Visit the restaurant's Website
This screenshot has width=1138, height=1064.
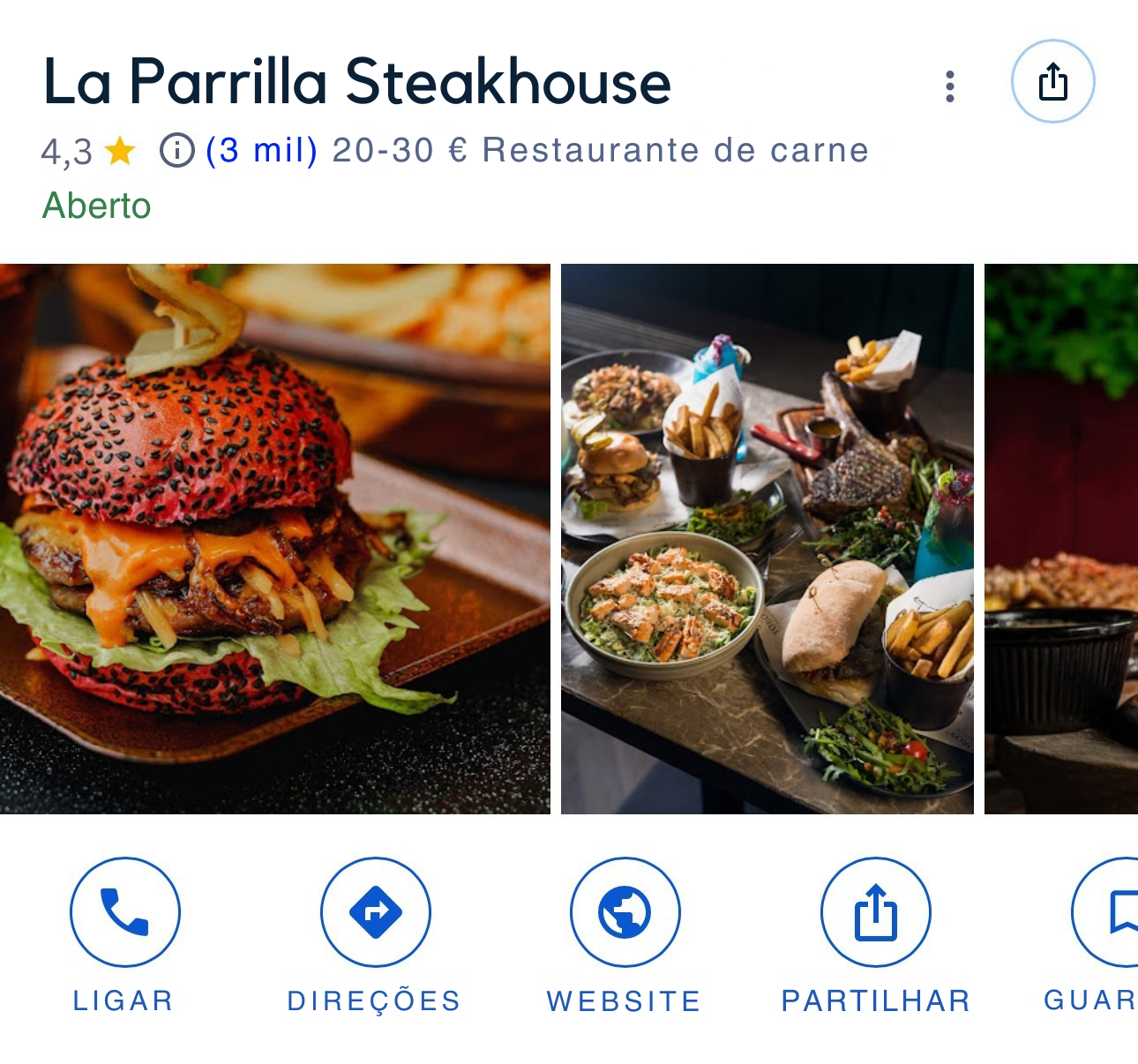point(625,912)
